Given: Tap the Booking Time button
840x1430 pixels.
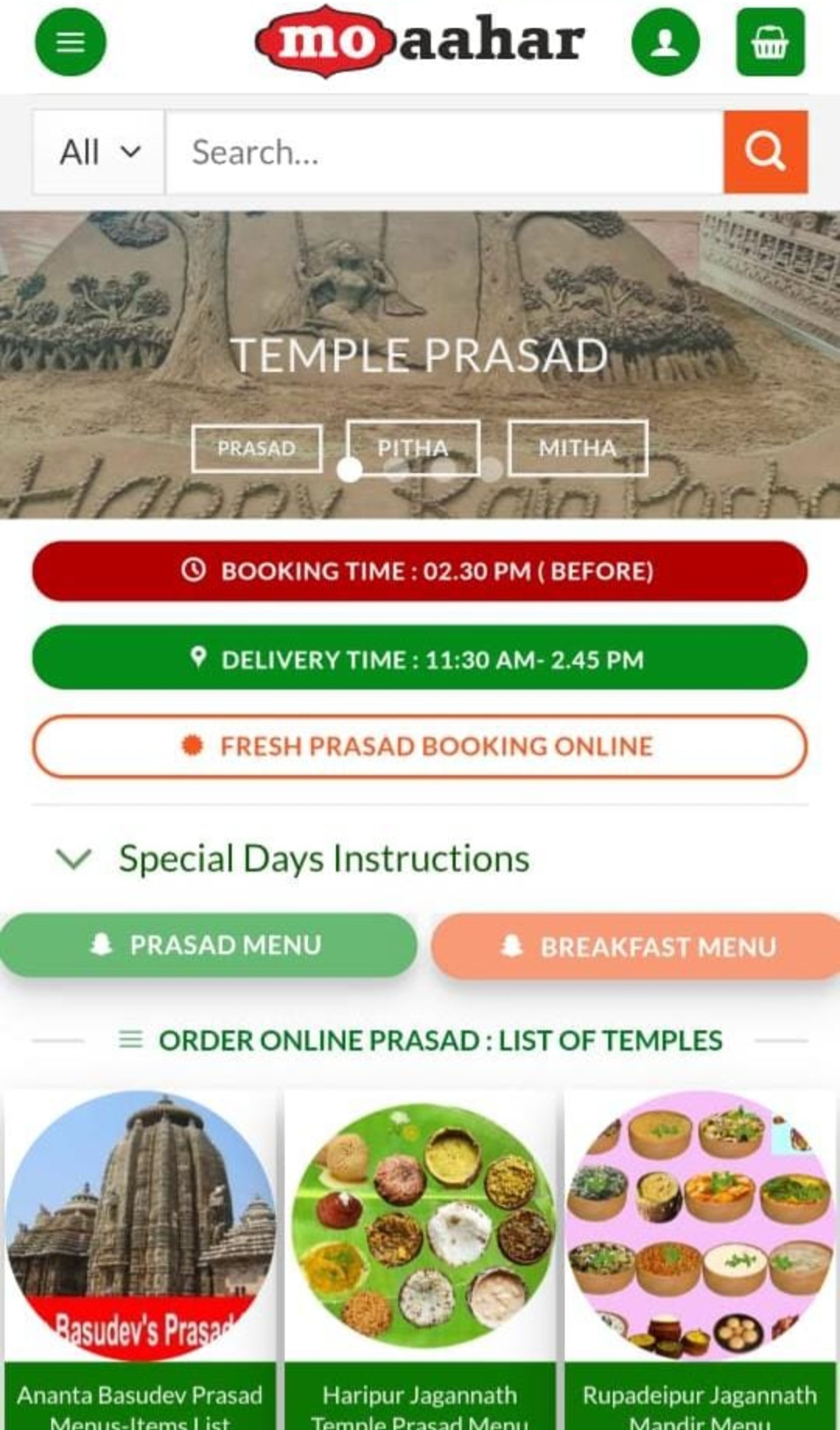Looking at the screenshot, I should point(420,571).
